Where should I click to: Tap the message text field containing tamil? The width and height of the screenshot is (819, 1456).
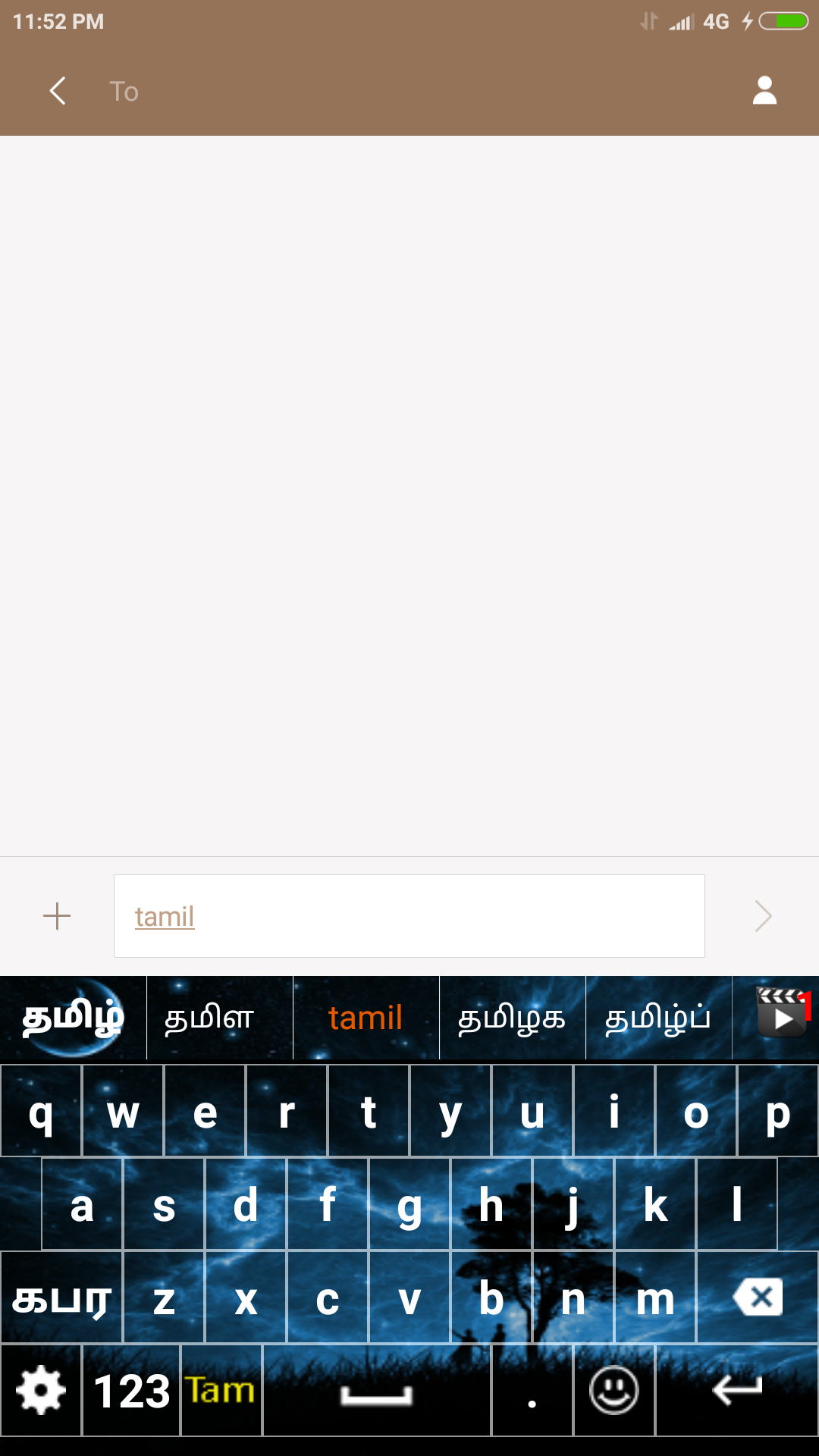click(409, 916)
